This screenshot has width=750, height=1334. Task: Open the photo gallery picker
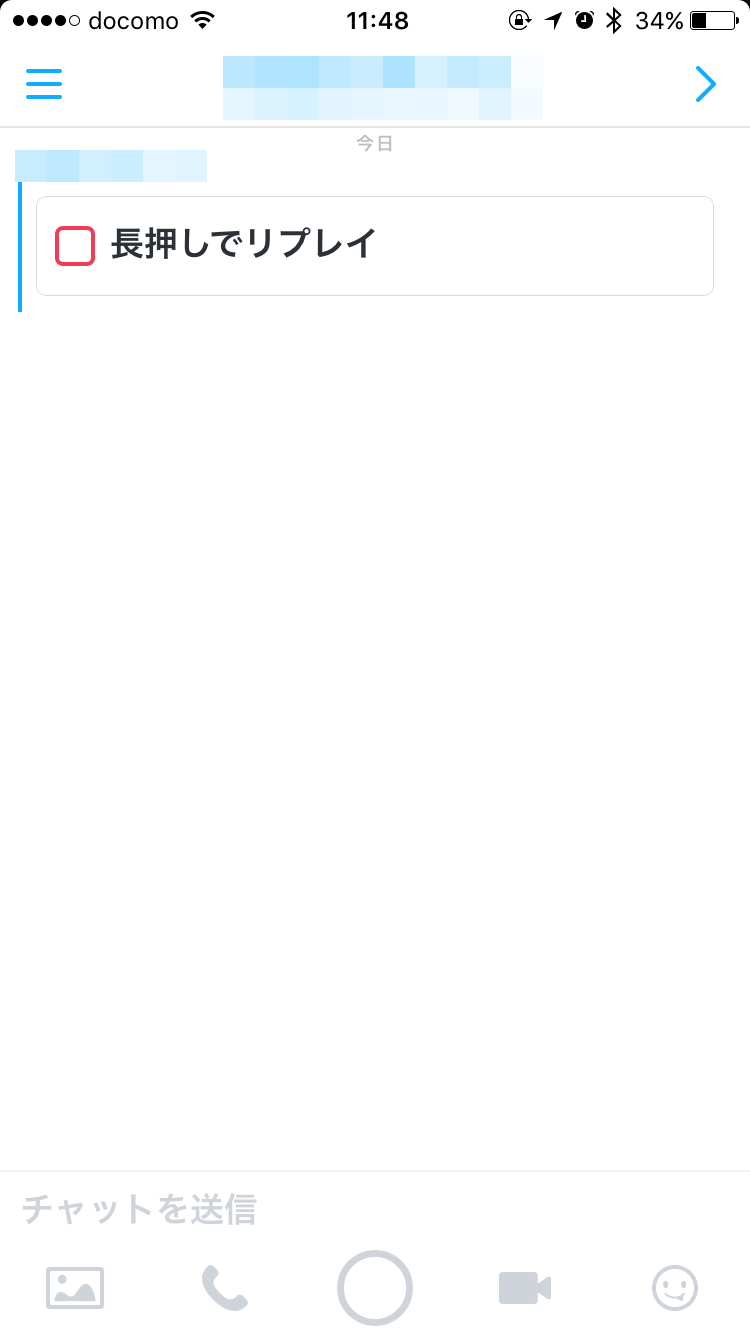(75, 1288)
